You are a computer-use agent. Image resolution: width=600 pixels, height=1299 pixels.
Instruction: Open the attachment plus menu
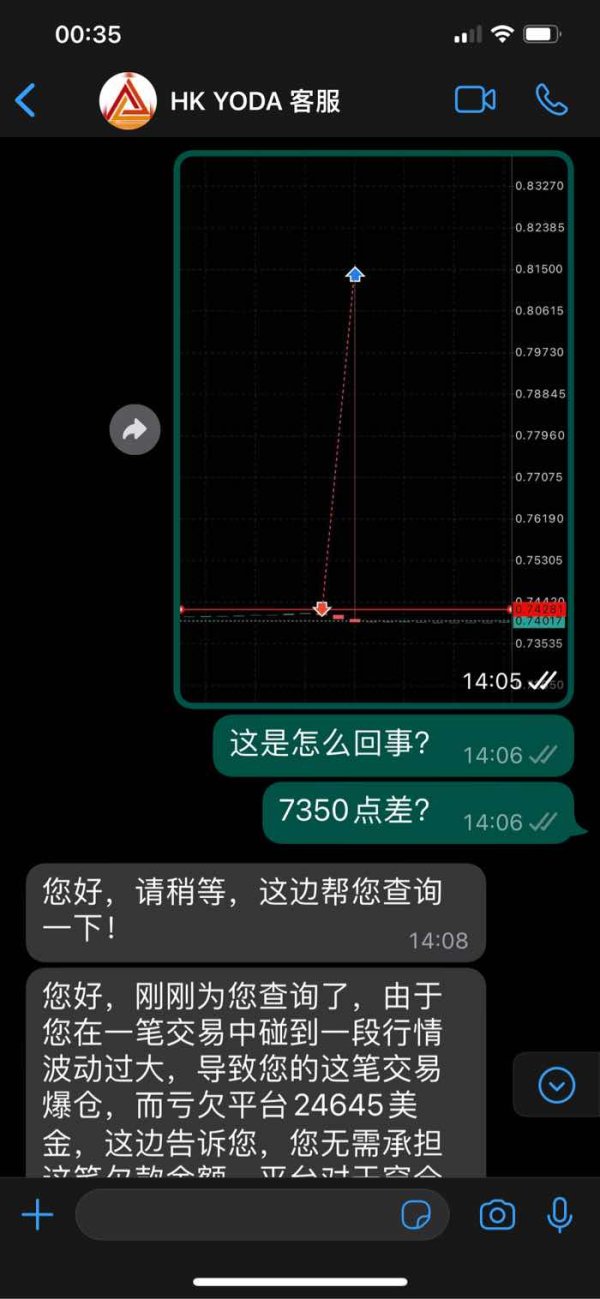(37, 1215)
